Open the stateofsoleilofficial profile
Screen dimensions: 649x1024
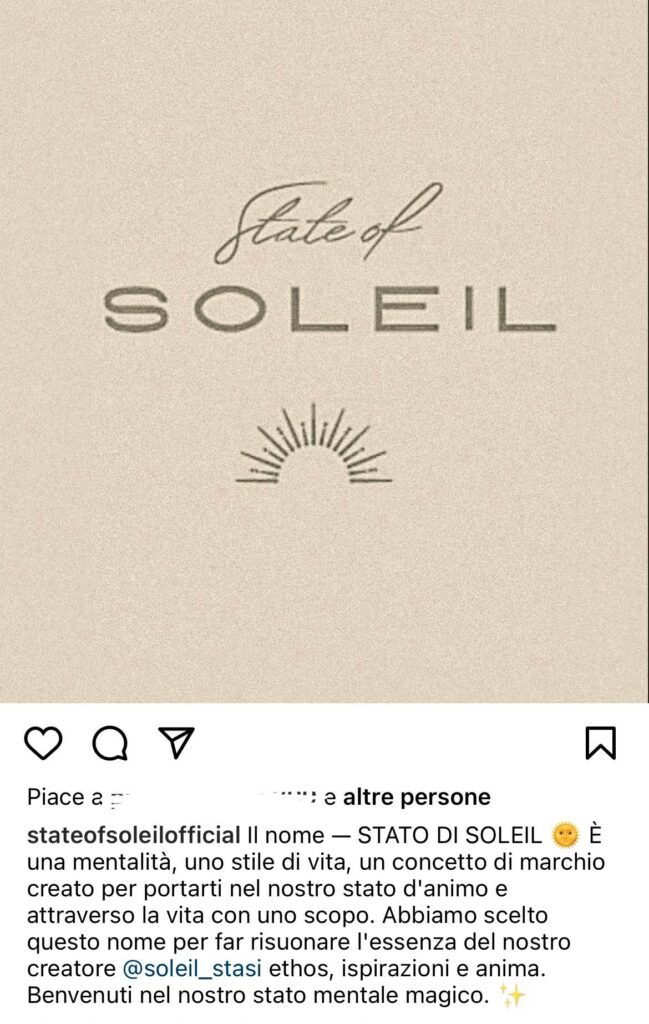click(133, 835)
